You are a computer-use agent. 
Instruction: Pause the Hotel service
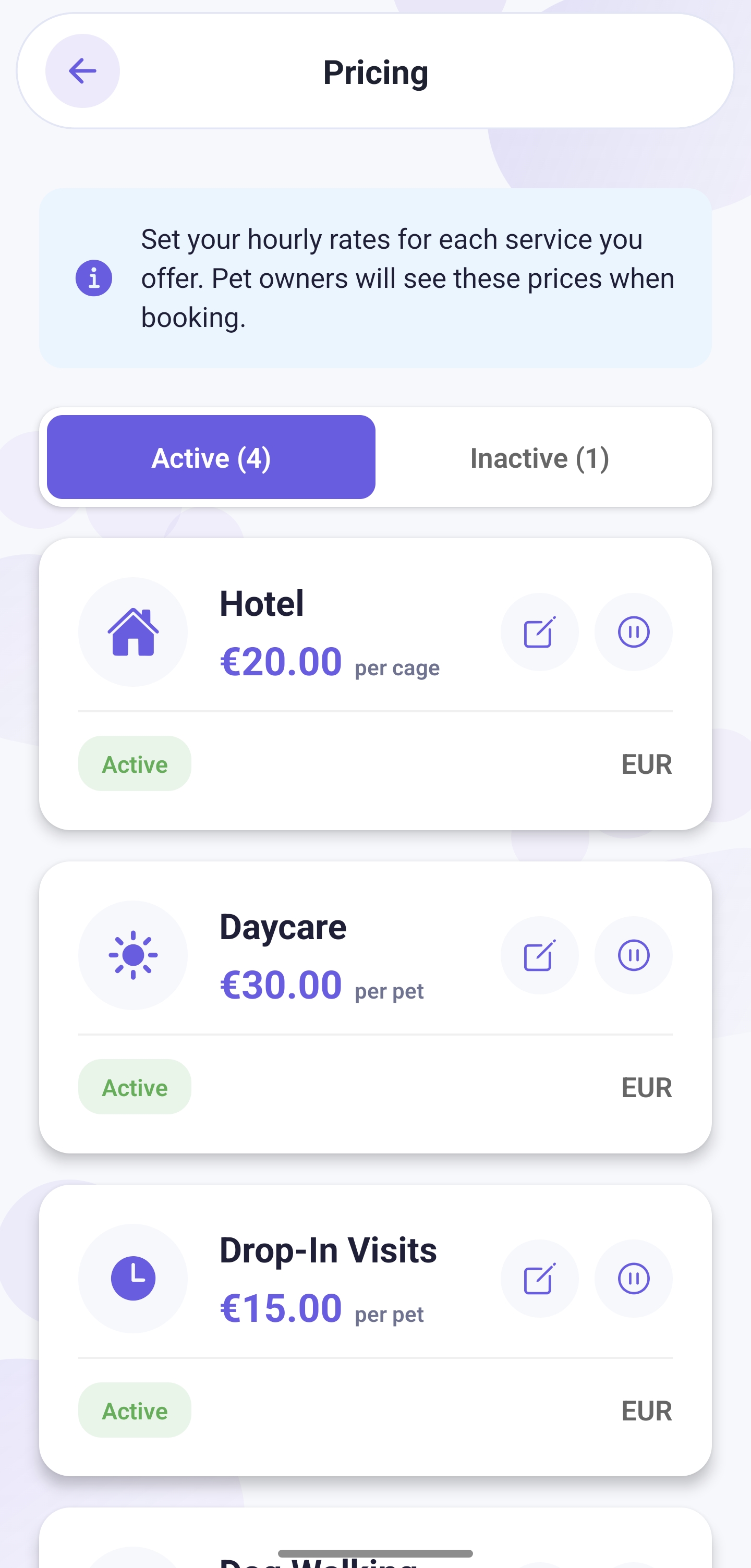(x=634, y=633)
